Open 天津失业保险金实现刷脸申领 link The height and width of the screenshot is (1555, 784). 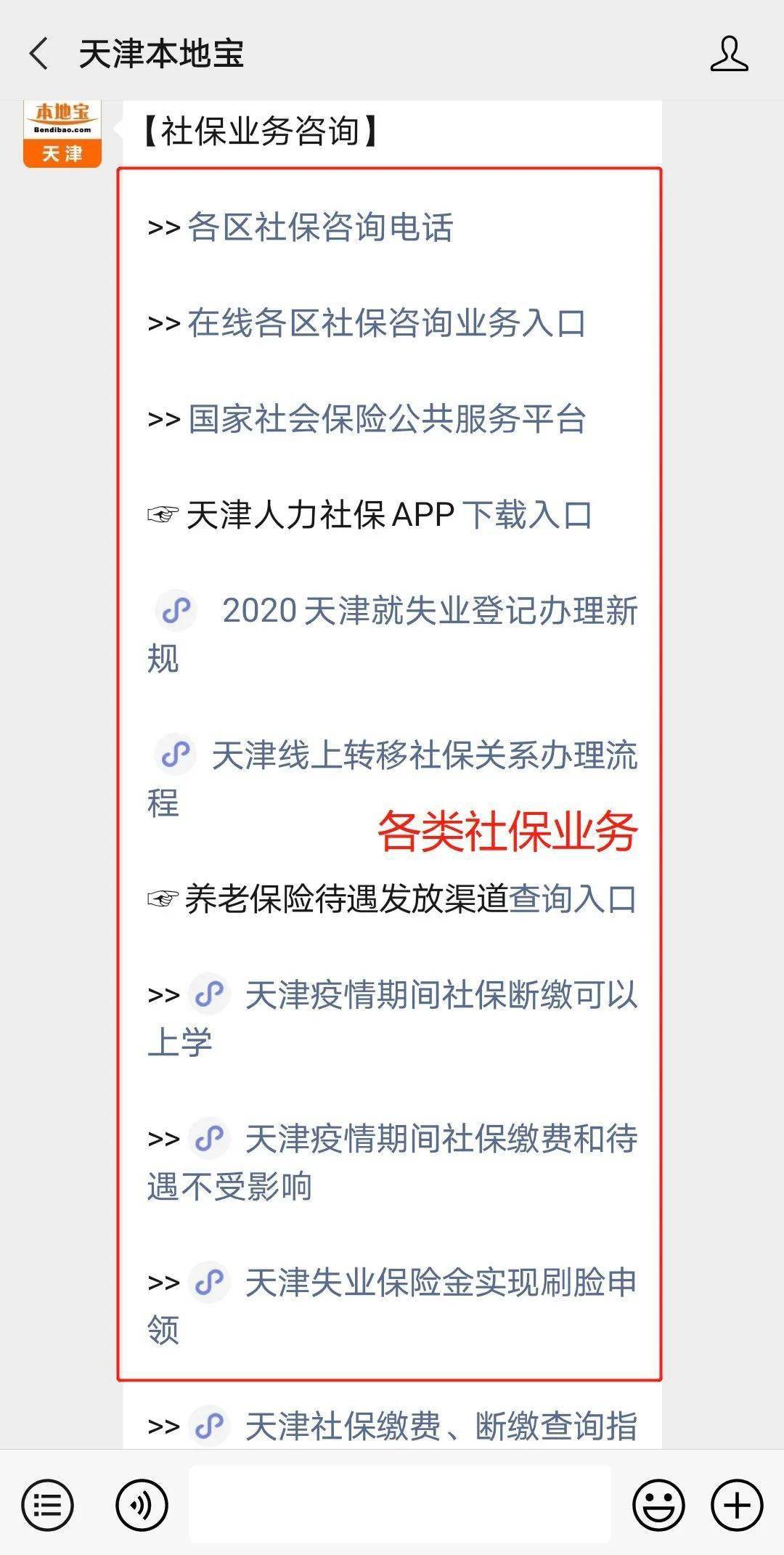[441, 1283]
